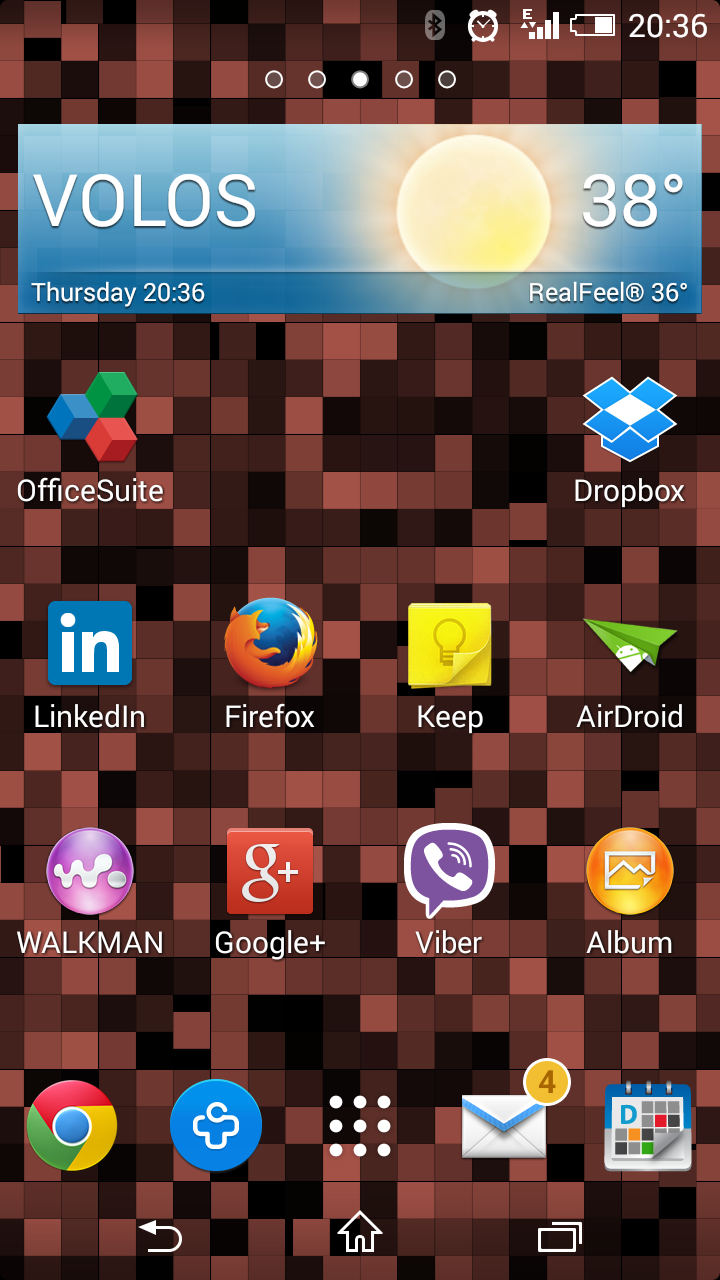The width and height of the screenshot is (720, 1280).
Task: Open Viber
Action: pyautogui.click(x=449, y=869)
